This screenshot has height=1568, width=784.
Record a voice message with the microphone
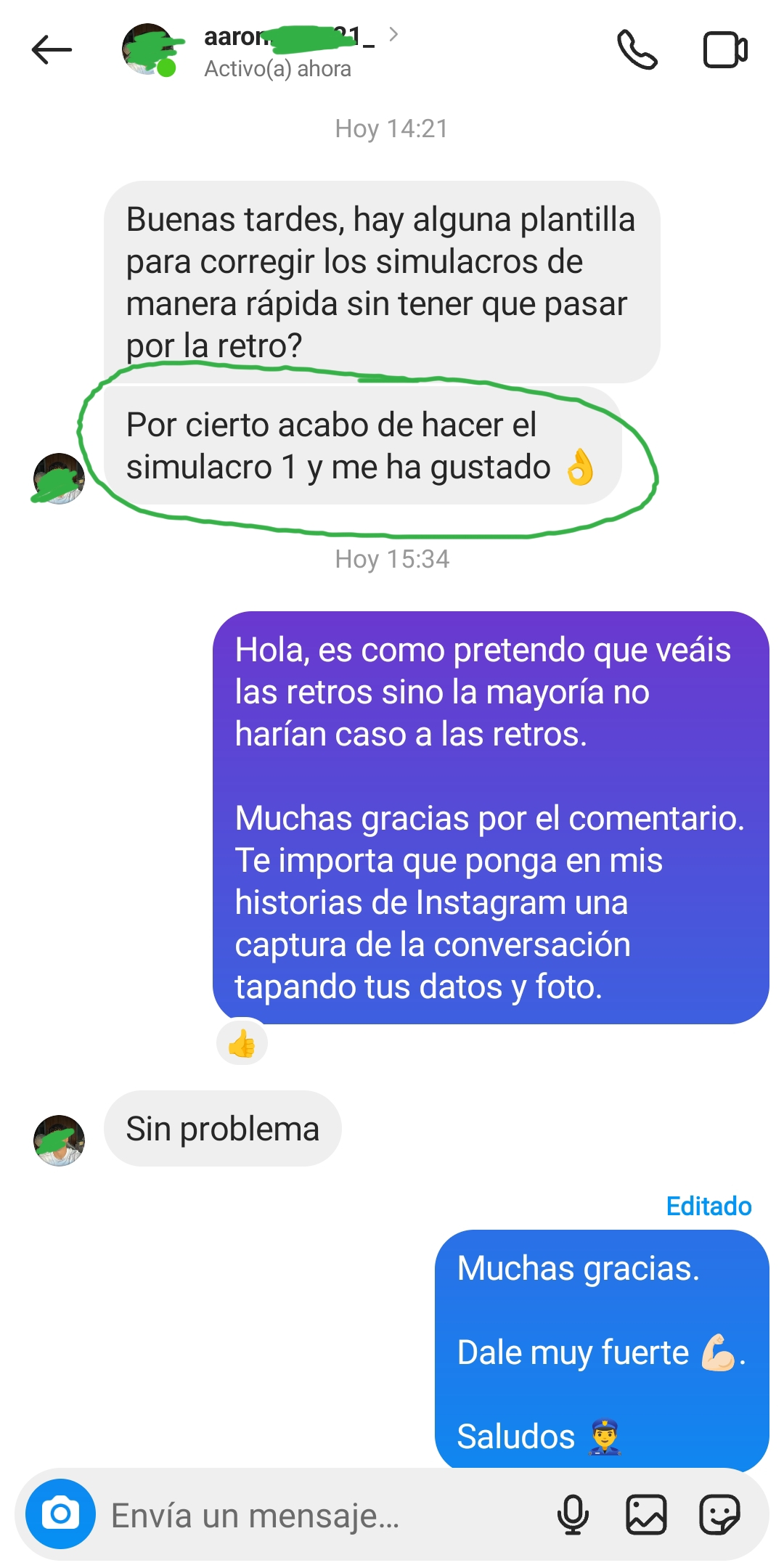[573, 1515]
